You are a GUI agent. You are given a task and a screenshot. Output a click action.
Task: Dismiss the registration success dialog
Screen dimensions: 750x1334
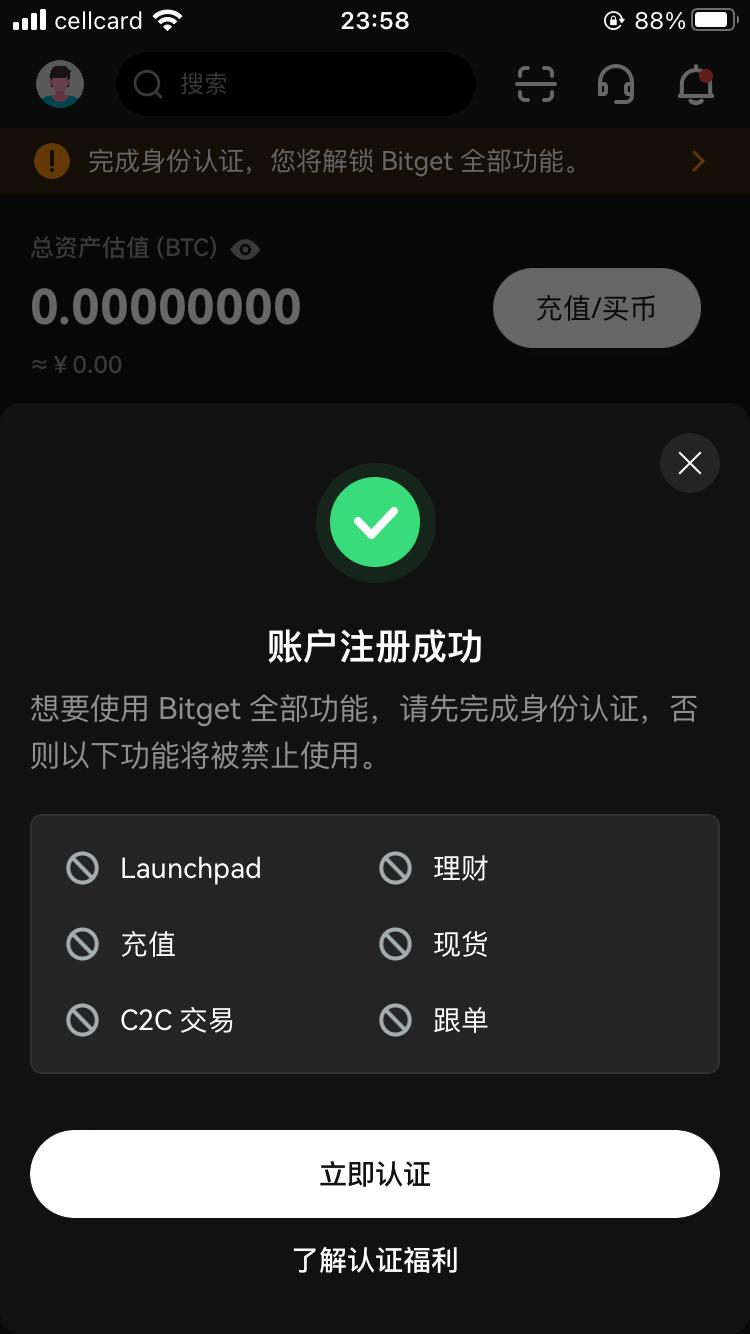click(689, 463)
